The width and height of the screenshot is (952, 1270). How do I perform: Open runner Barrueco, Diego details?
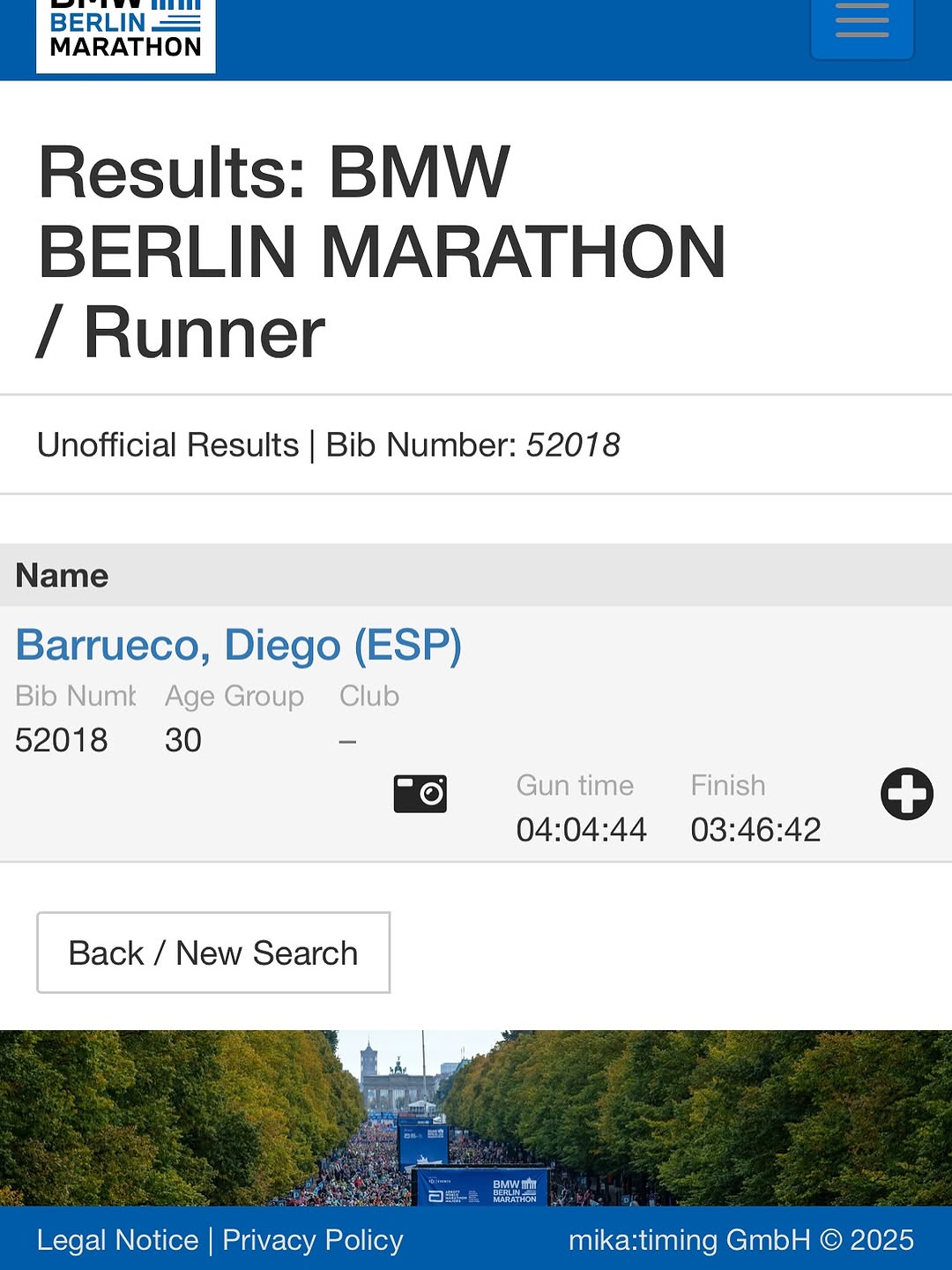coord(238,645)
